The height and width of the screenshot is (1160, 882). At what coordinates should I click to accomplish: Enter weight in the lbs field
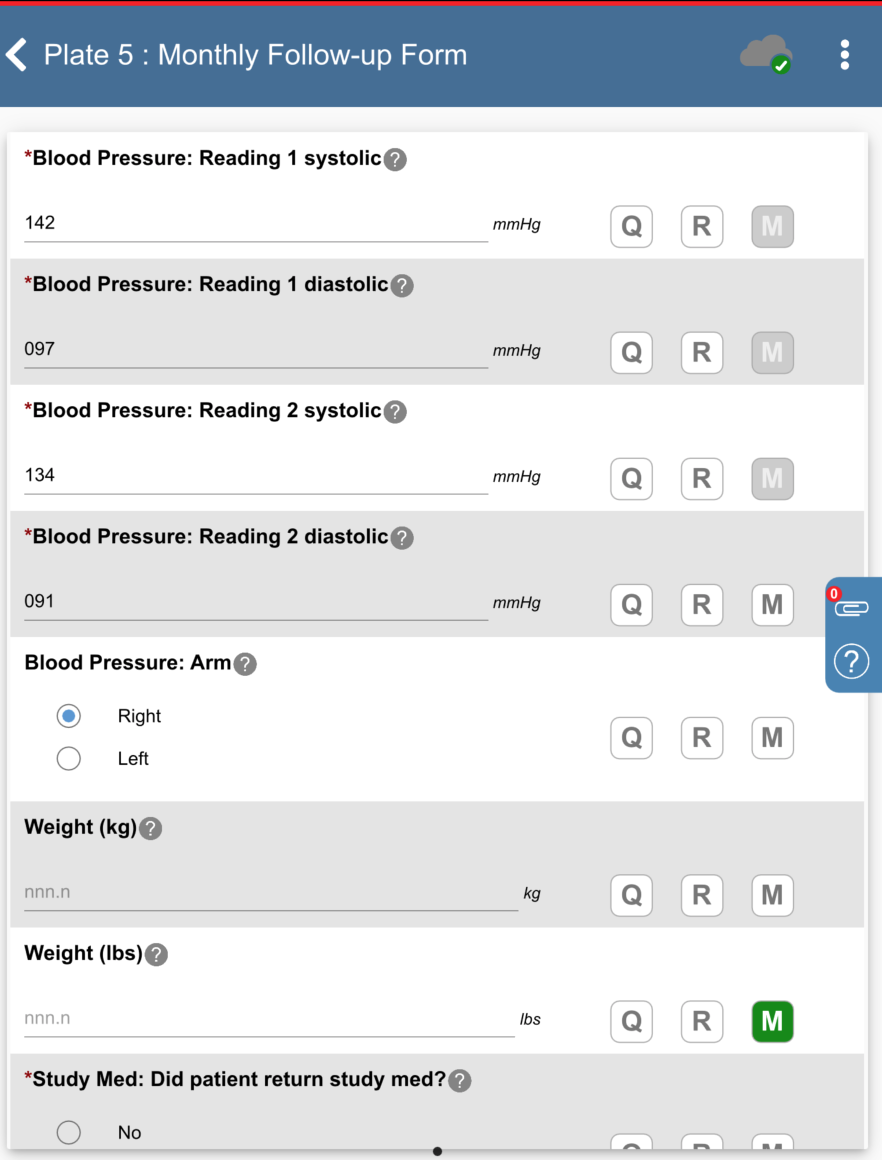pos(268,1019)
